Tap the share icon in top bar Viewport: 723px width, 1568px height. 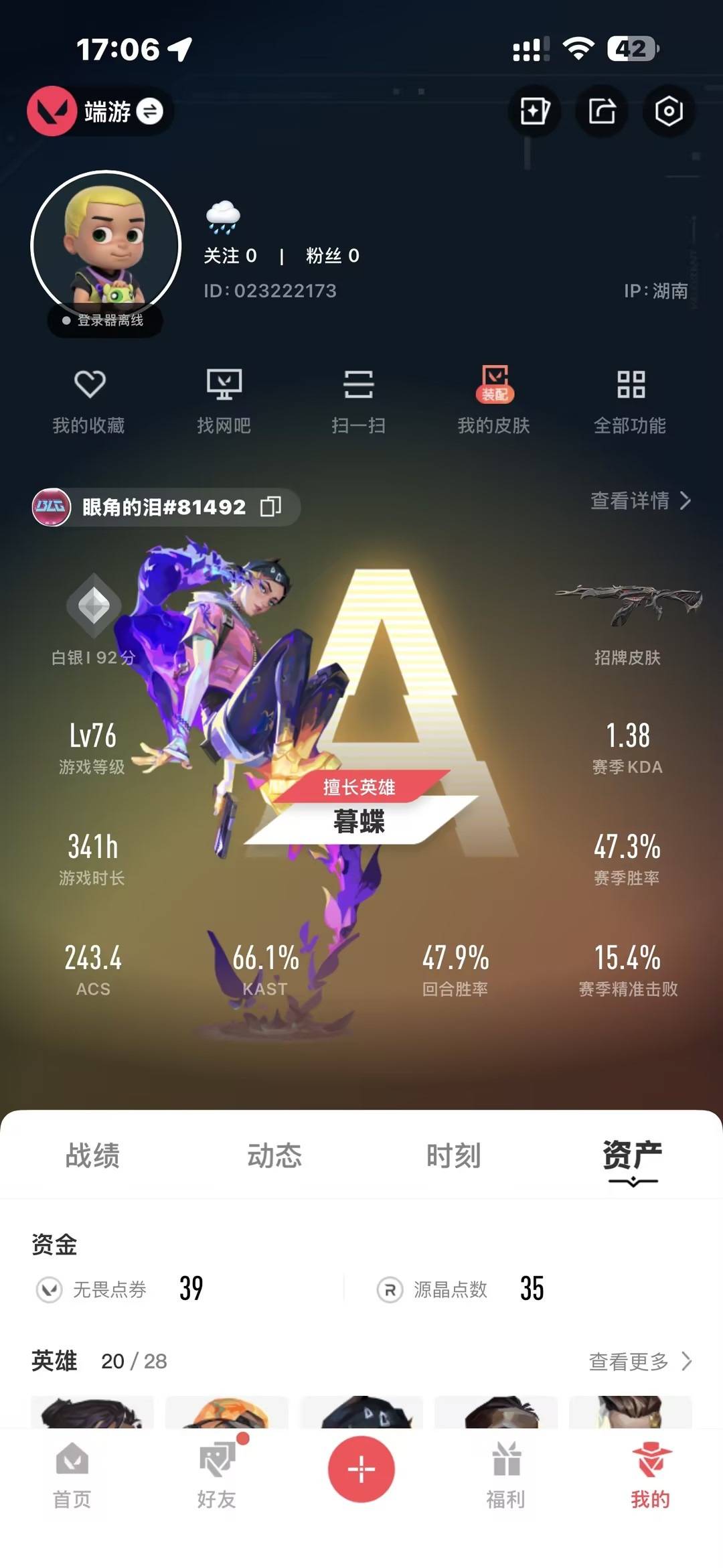[602, 113]
